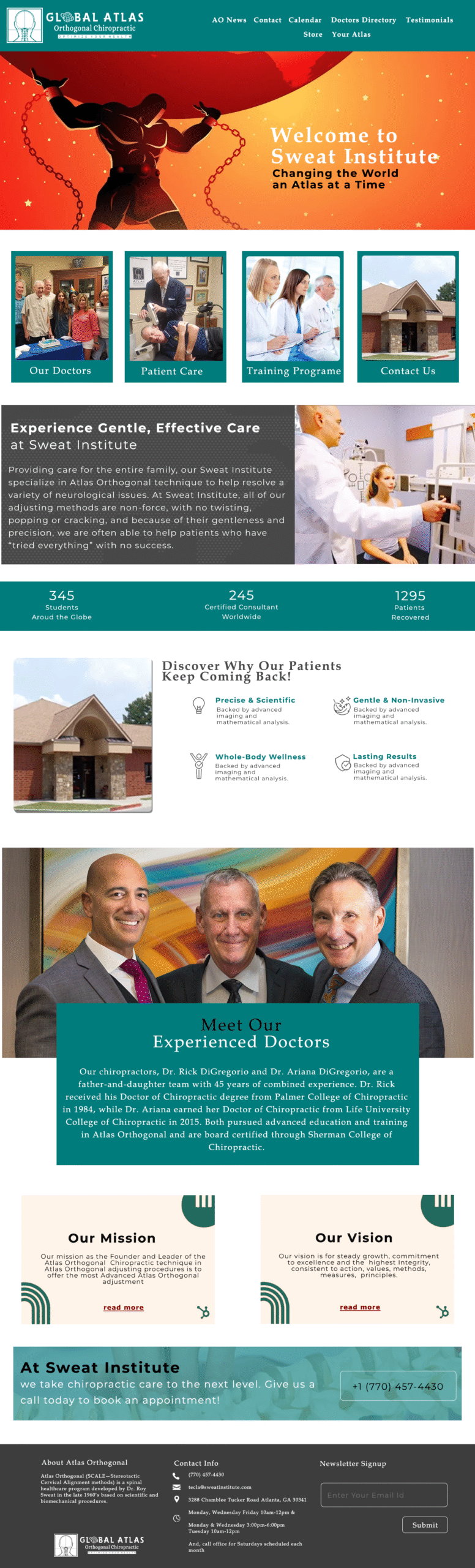Submit the newsletter signup

point(425,1525)
